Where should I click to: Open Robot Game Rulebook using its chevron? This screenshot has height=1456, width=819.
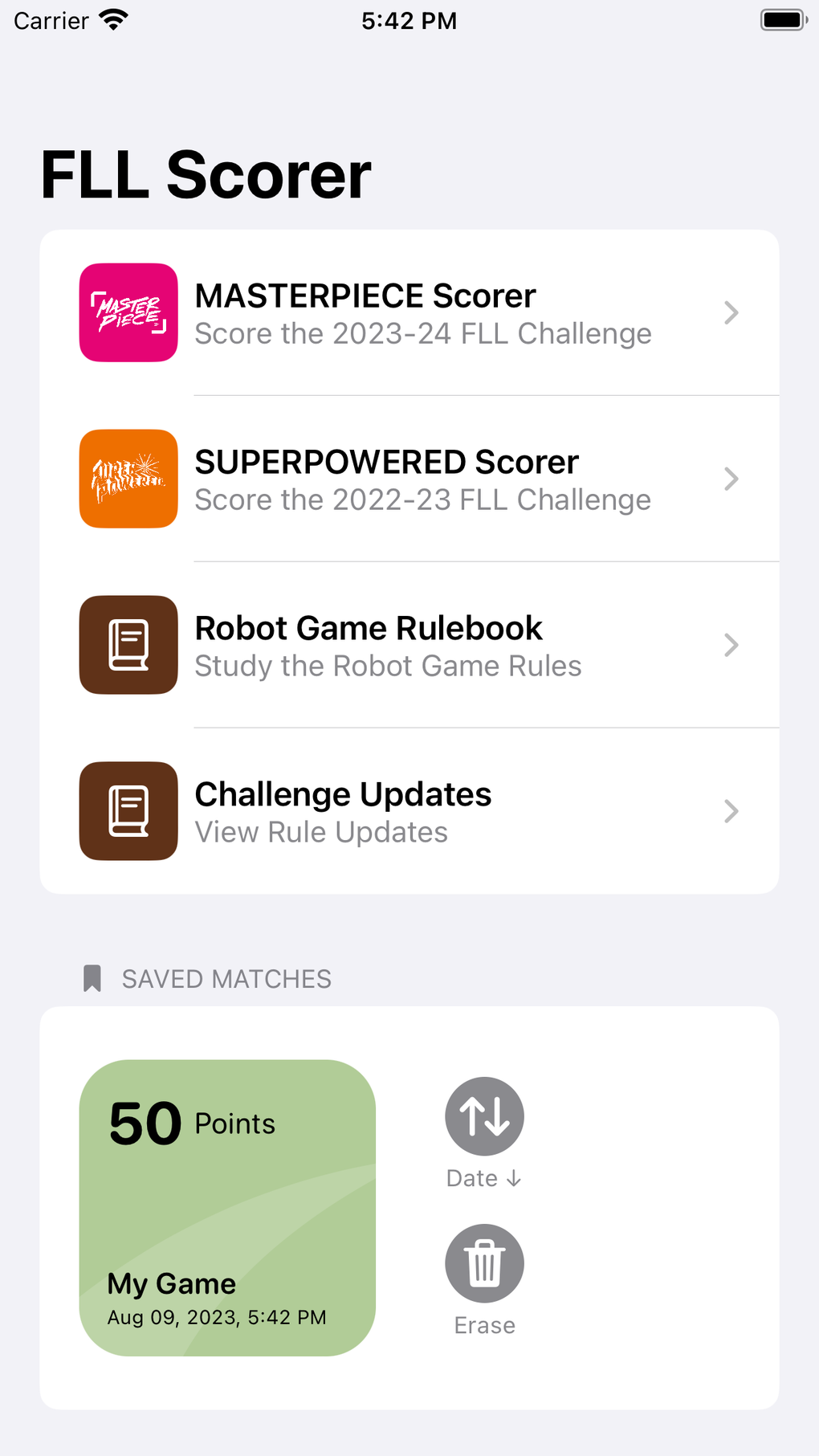730,645
